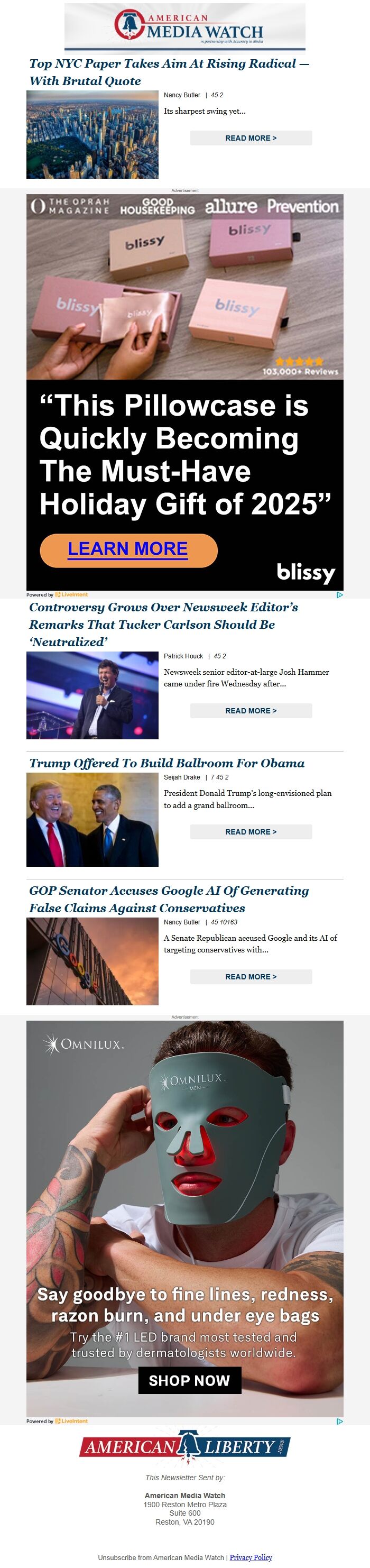370x1568 pixels.
Task: Open AdChoices icon under the Omnilux ad
Action: pyautogui.click(x=339, y=1422)
